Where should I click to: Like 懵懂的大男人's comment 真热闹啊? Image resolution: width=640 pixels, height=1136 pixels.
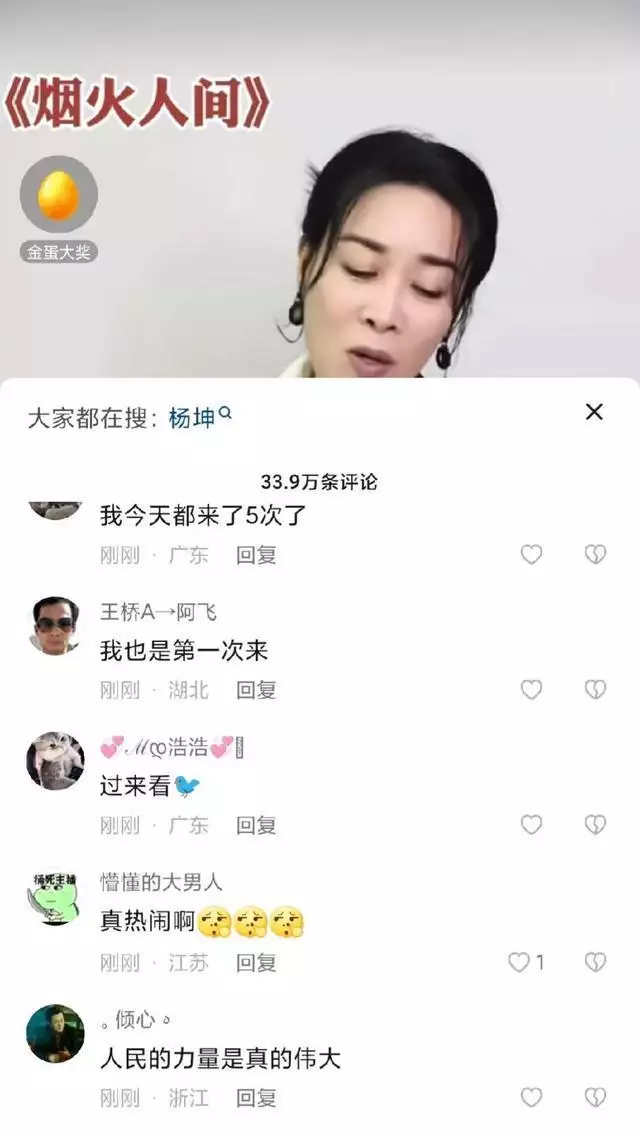pyautogui.click(x=520, y=962)
